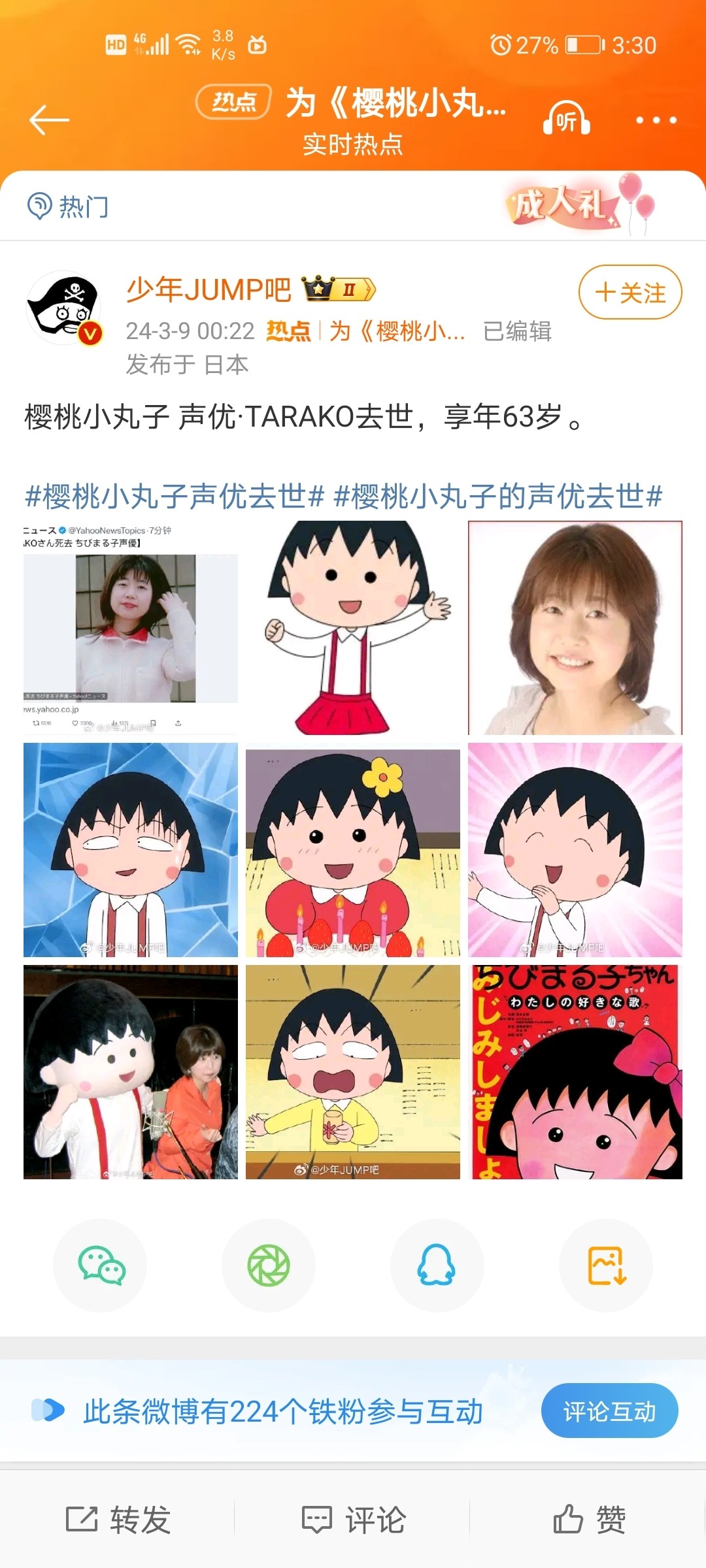Tap the 听 headphone listen icon
Screen dimensions: 706x1568
coord(567,118)
